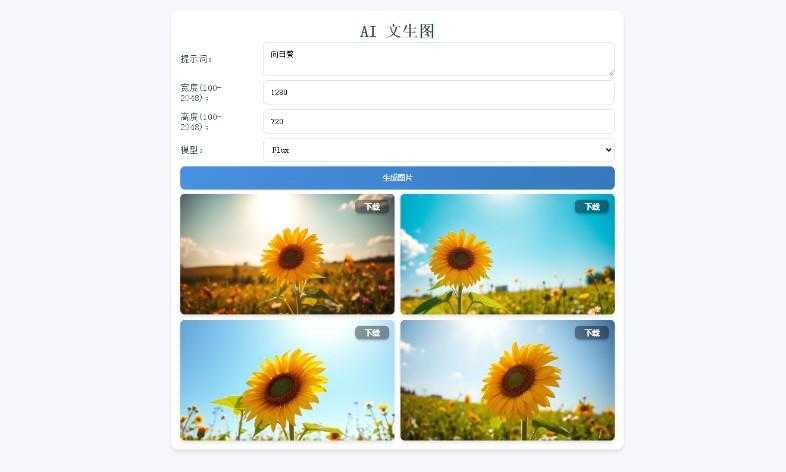The image size is (786, 472).
Task: Download the third sunflower image, bottom left
Action: click(372, 333)
